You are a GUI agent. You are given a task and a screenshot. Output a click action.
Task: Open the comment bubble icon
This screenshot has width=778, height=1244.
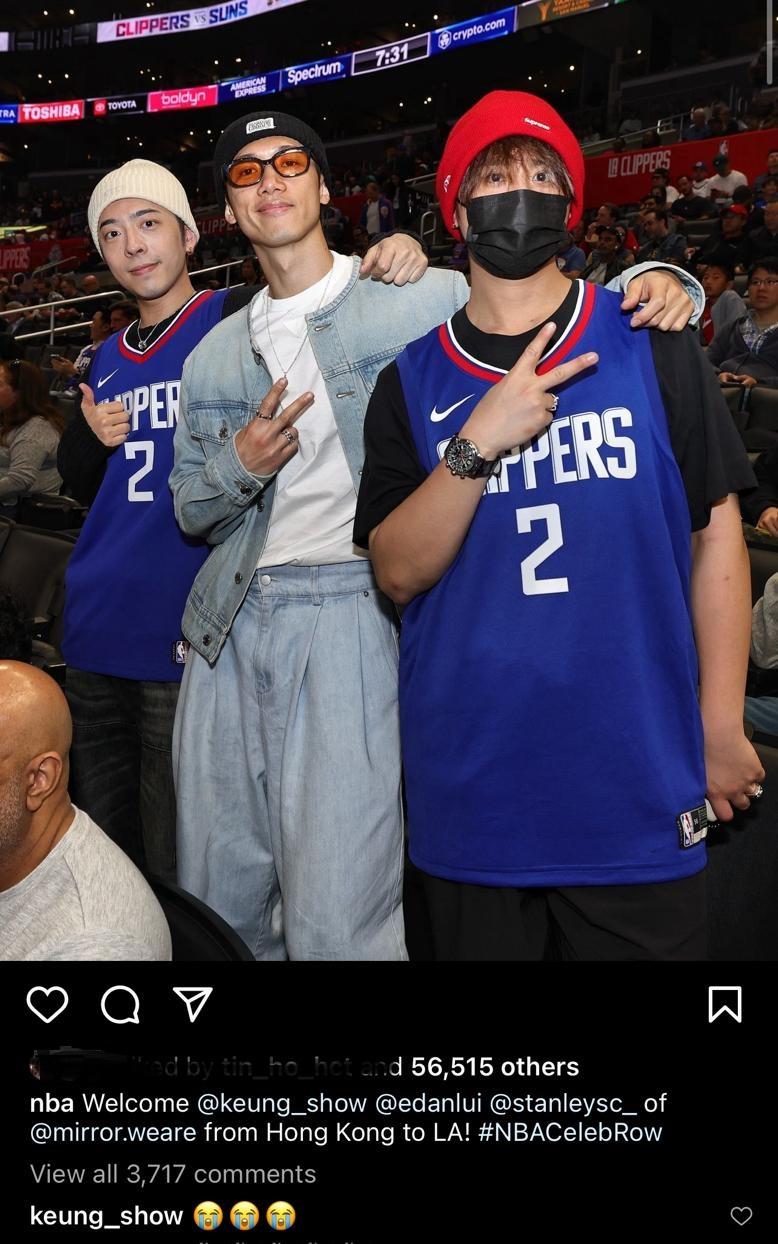click(120, 1004)
